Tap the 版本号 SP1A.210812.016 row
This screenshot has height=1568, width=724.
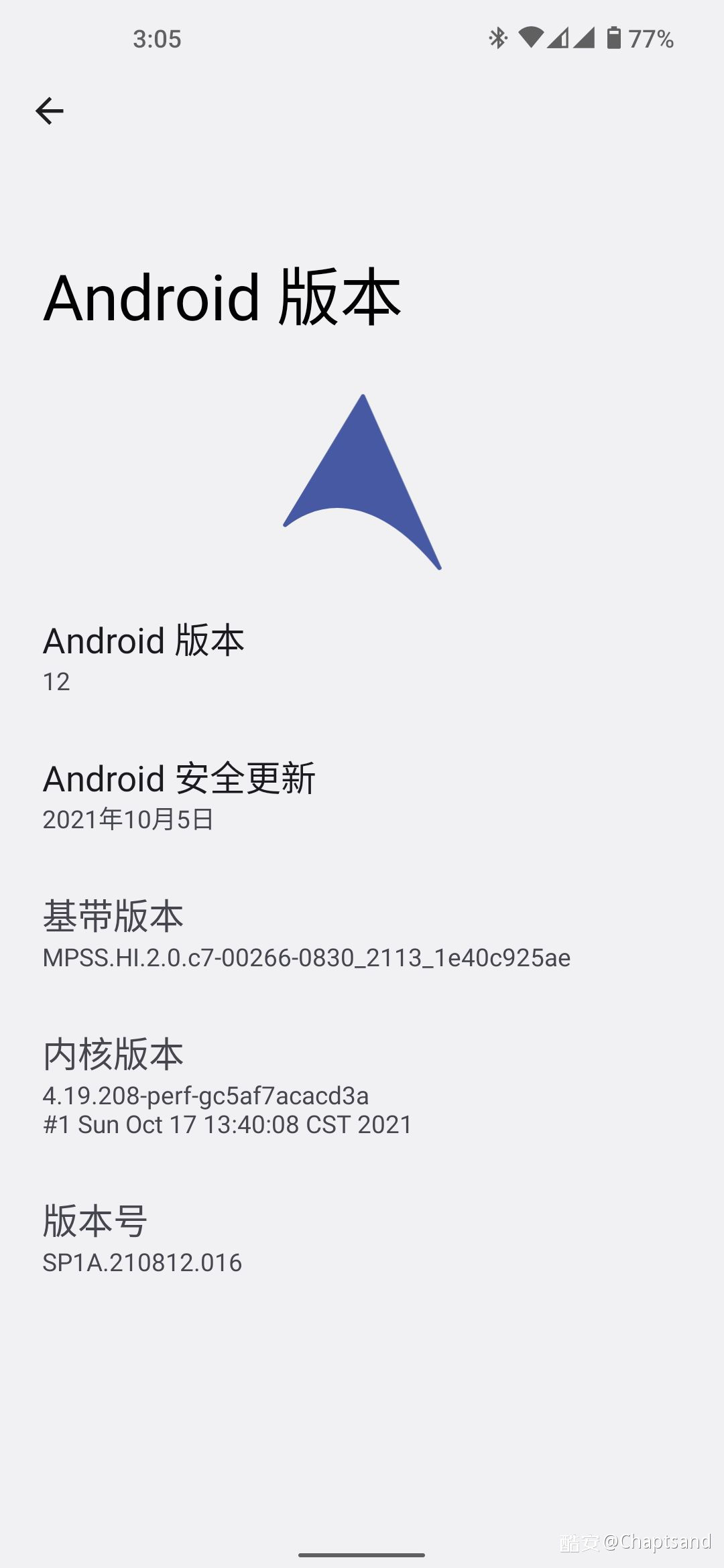click(362, 1238)
